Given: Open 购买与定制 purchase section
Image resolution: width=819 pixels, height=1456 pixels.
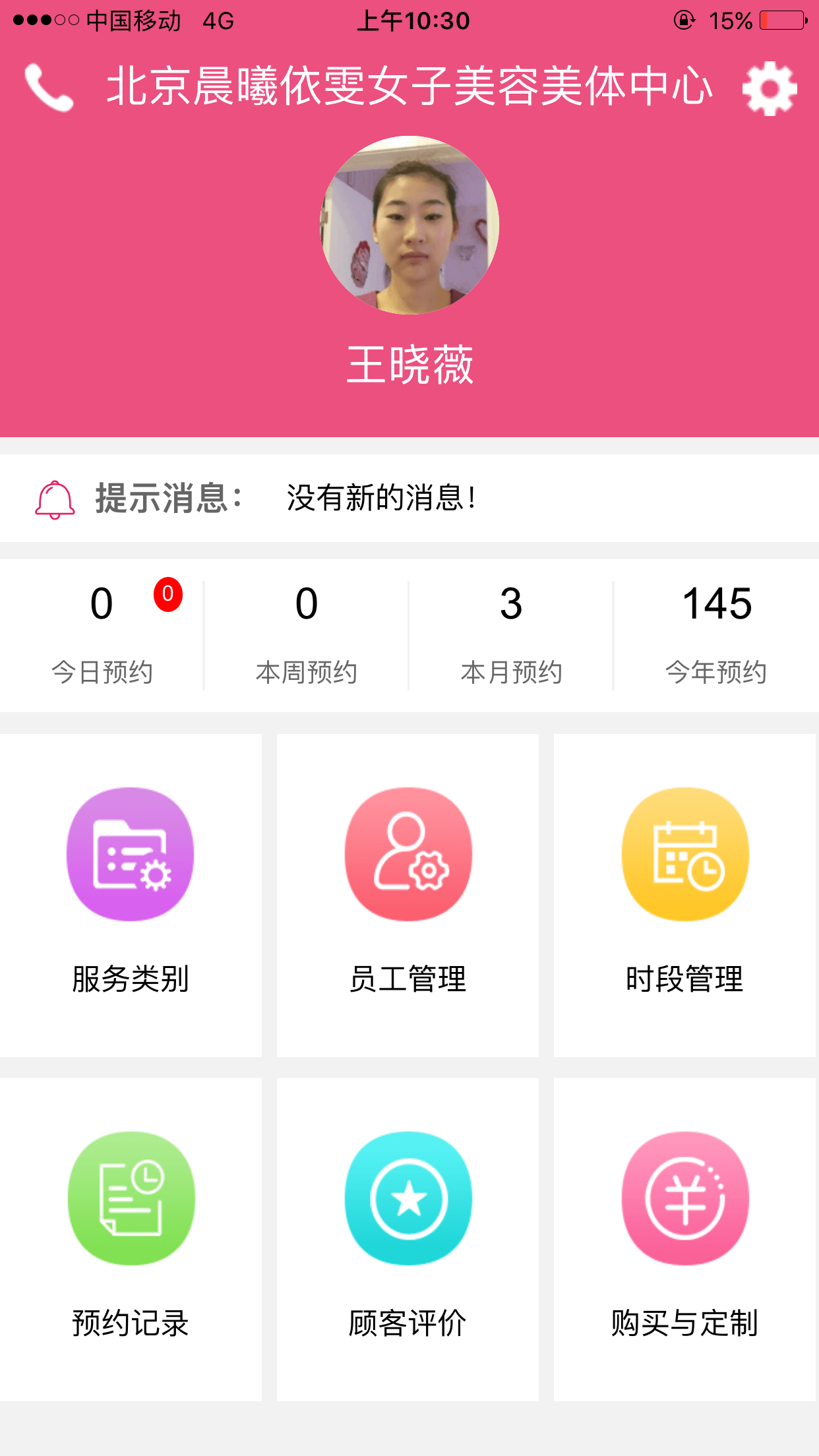Looking at the screenshot, I should [x=684, y=1239].
